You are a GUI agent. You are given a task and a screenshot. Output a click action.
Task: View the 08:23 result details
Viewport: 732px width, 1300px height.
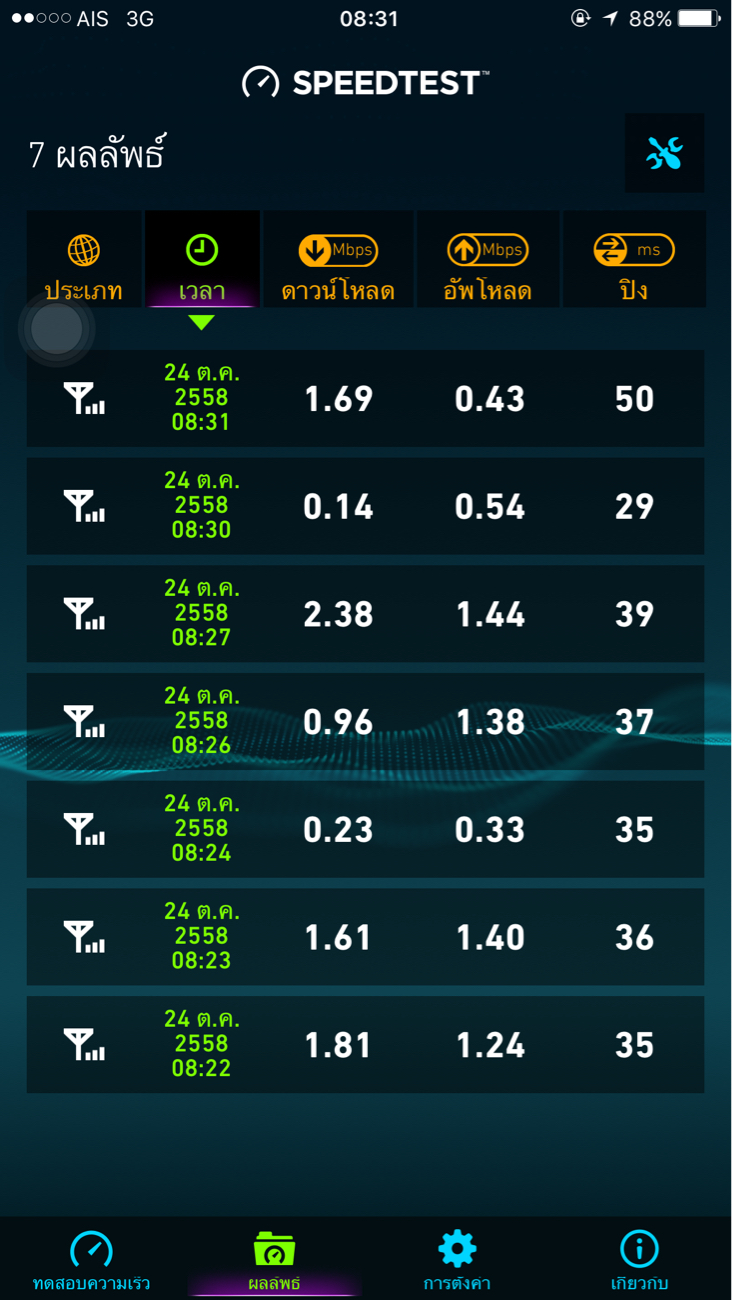[x=365, y=937]
